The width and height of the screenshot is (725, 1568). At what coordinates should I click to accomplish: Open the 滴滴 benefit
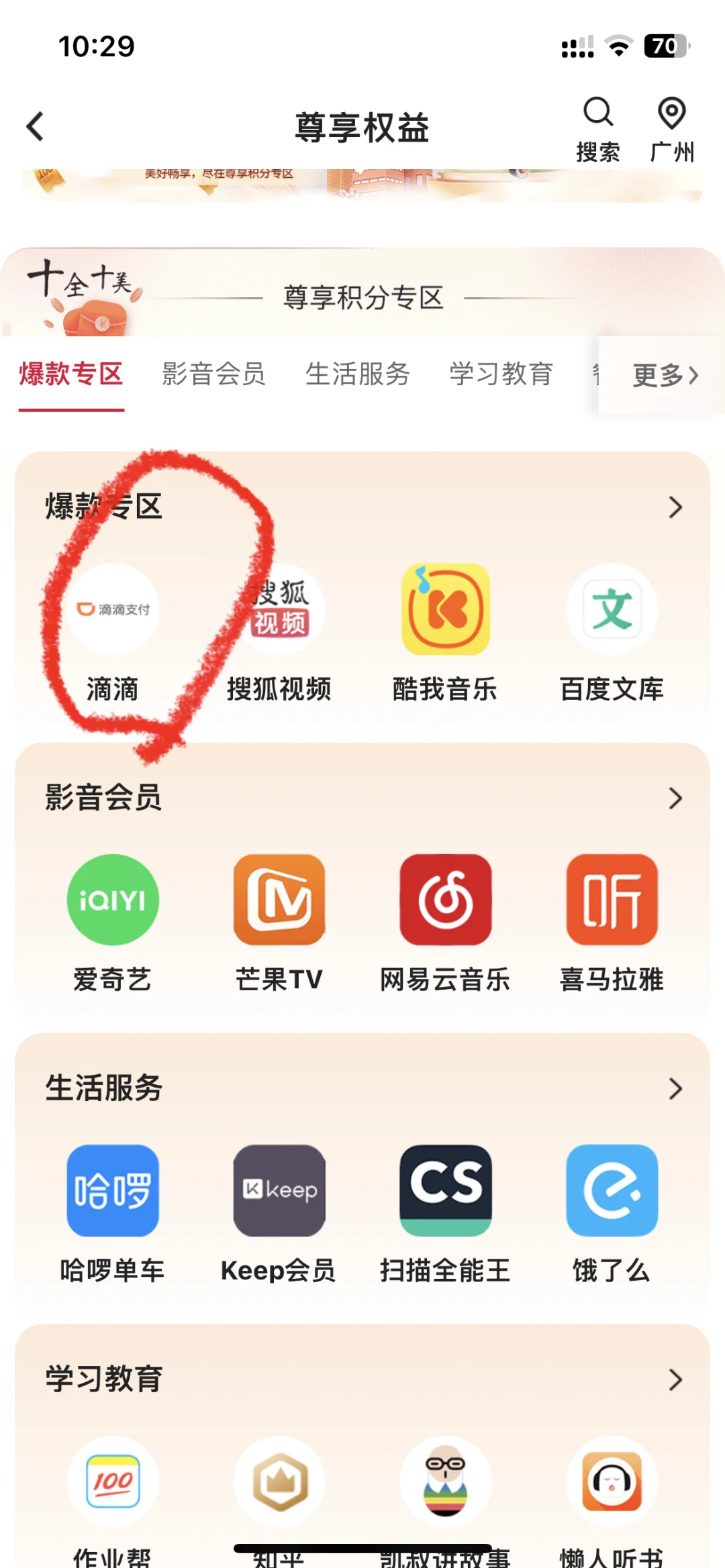(x=113, y=609)
